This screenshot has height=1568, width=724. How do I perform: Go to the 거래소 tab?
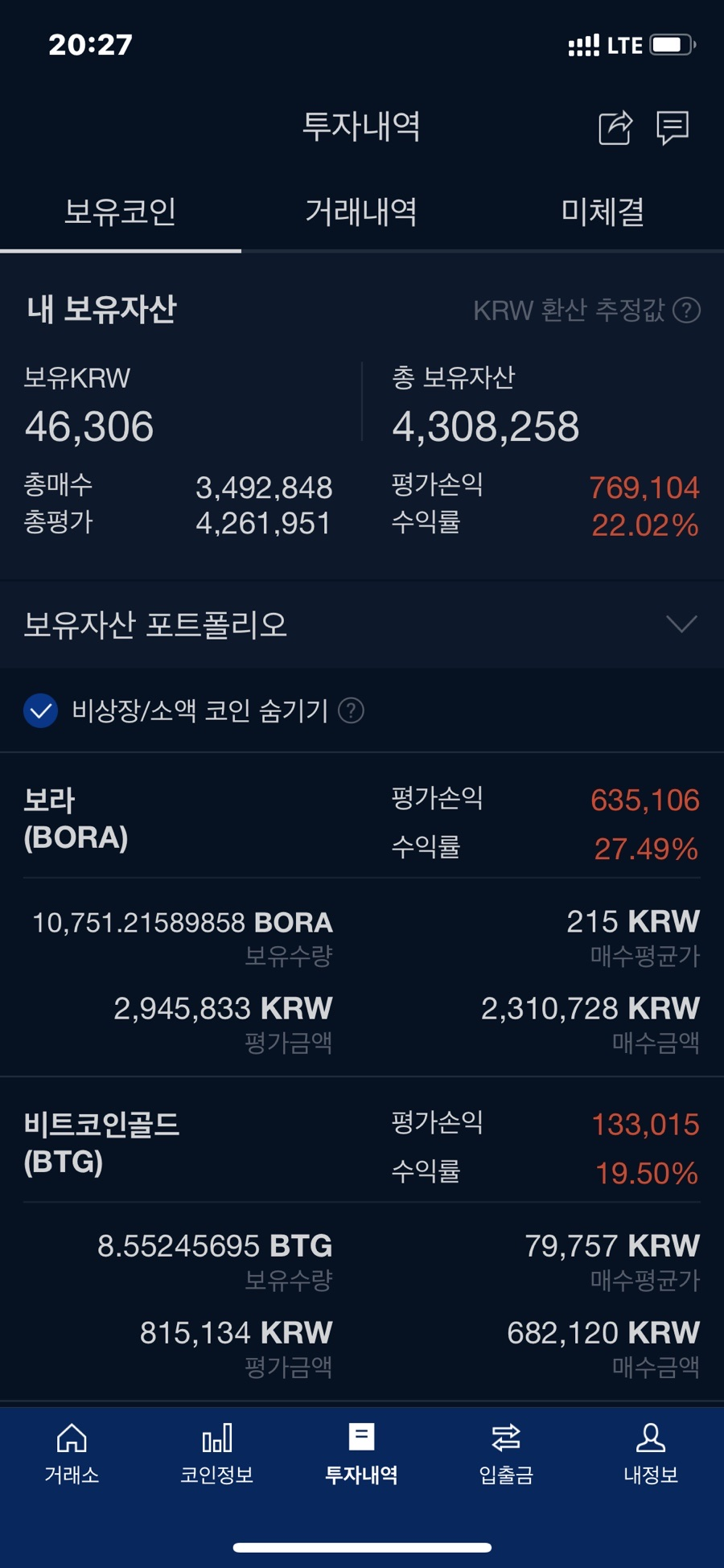coord(72,1453)
